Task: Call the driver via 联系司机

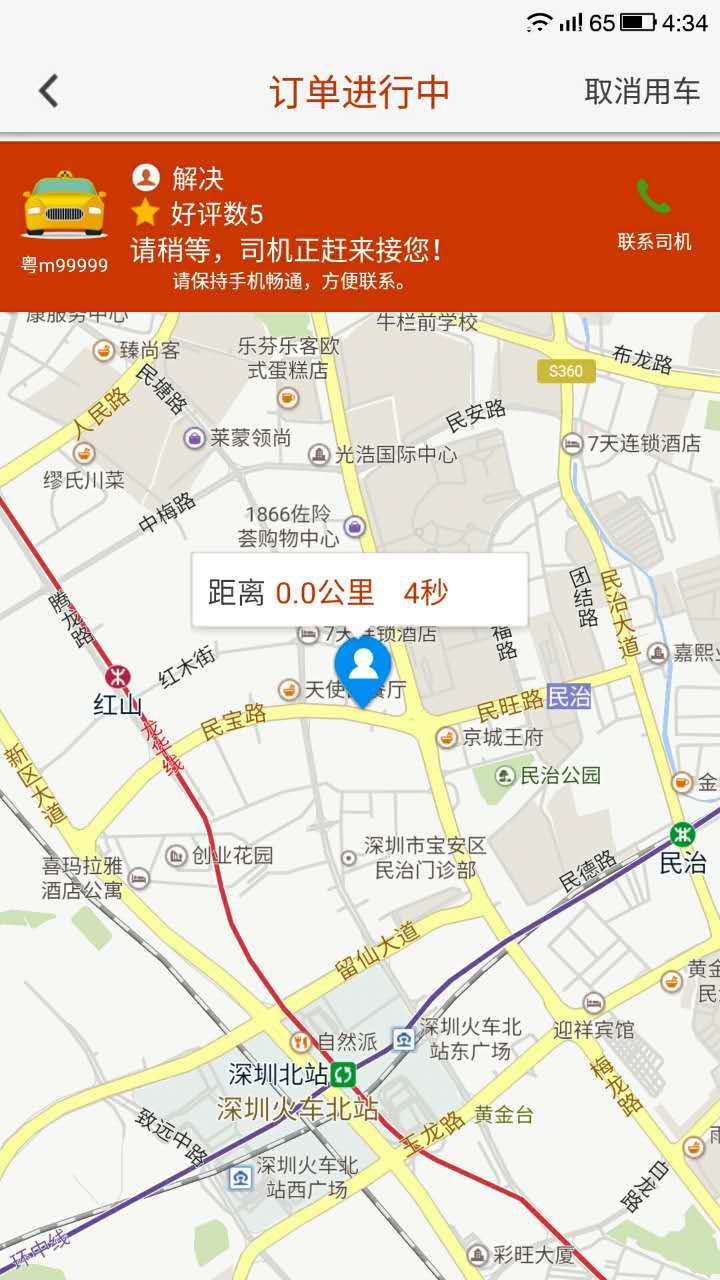Action: (x=654, y=214)
